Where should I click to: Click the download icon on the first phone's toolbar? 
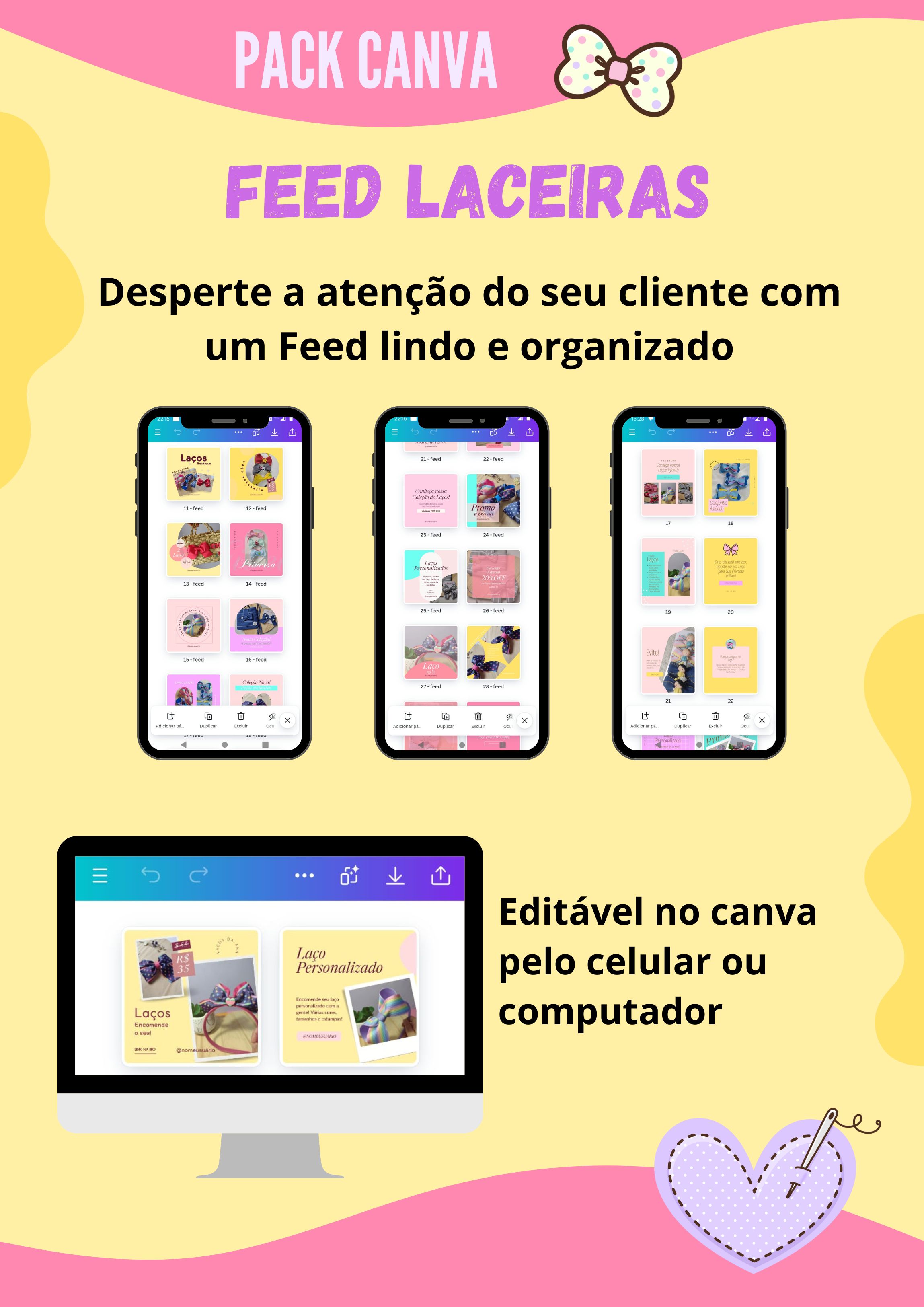(275, 433)
